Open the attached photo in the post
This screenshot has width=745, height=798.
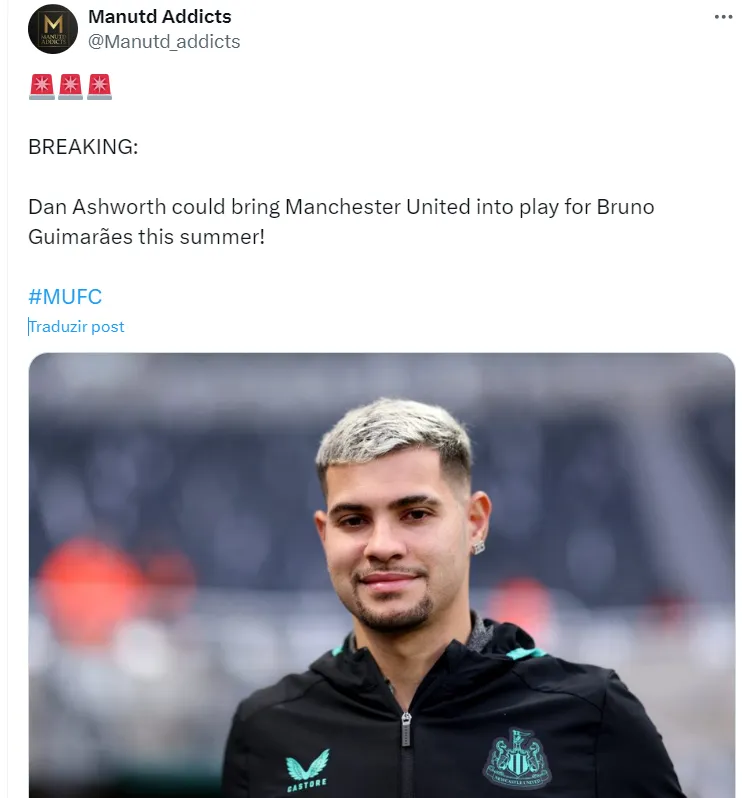pos(381,575)
